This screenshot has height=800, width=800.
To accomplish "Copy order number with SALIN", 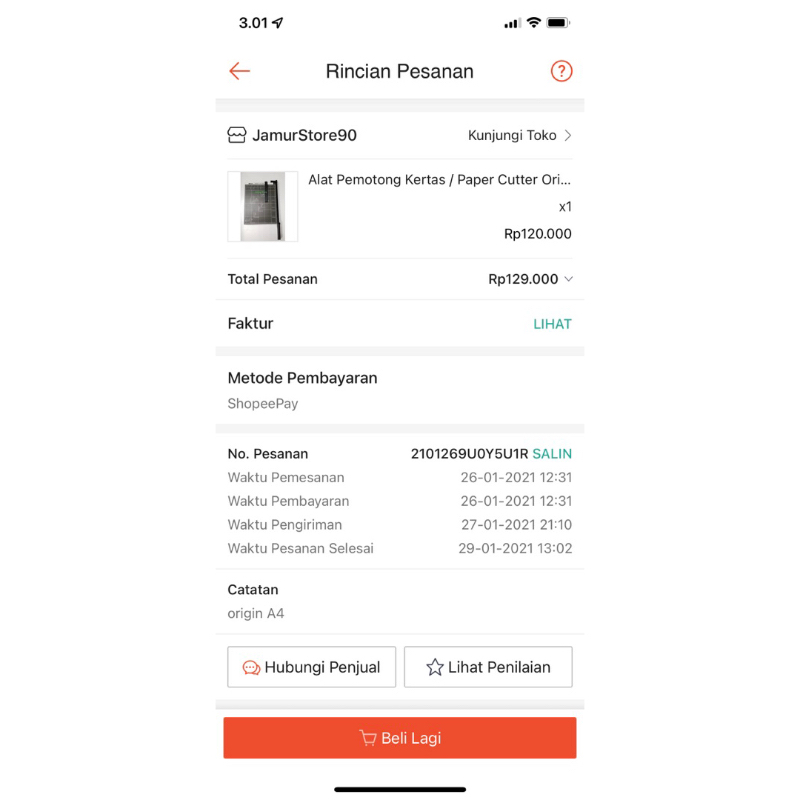I will [x=552, y=454].
